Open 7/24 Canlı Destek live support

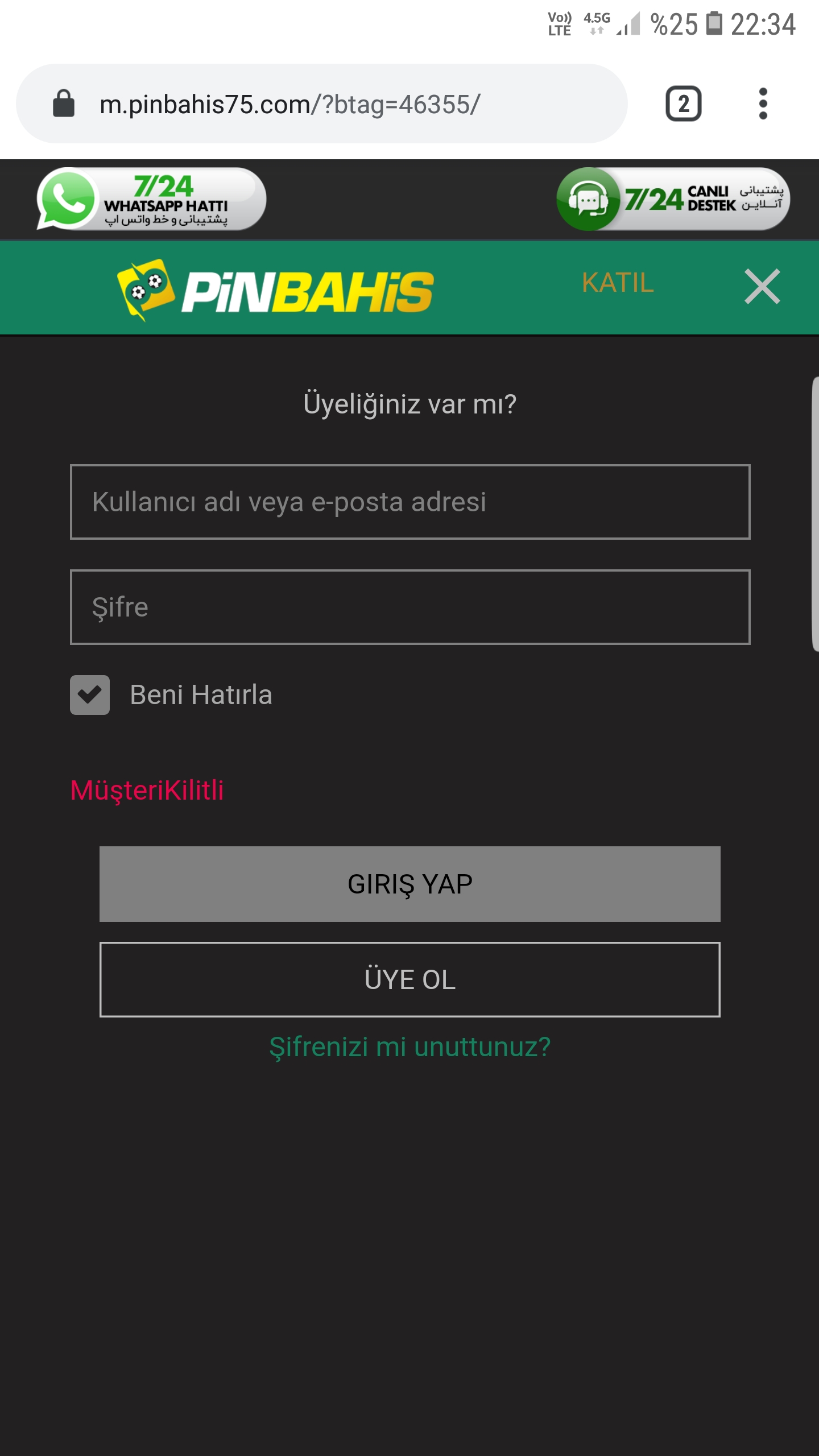673,199
